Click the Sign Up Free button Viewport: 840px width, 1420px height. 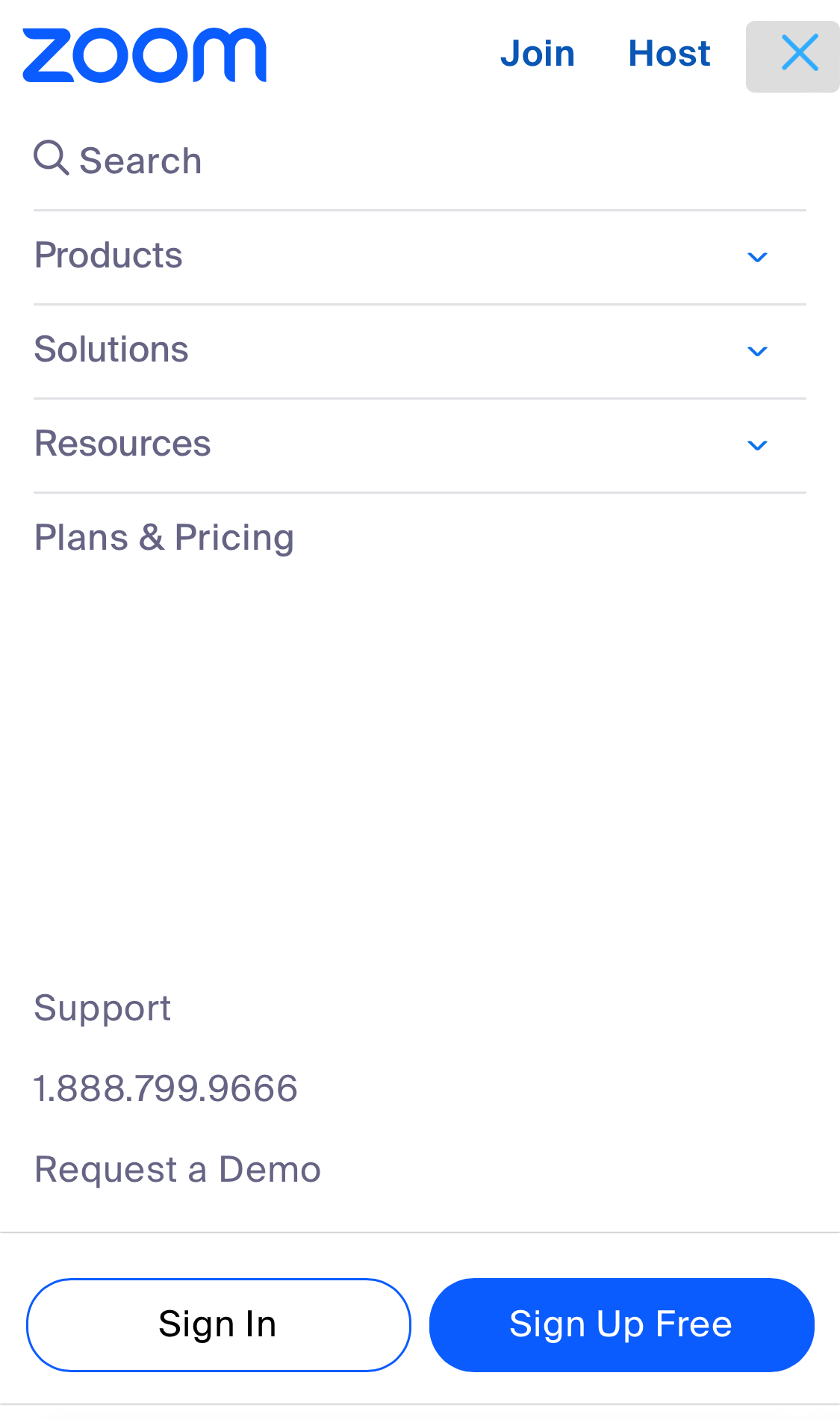[620, 1324]
